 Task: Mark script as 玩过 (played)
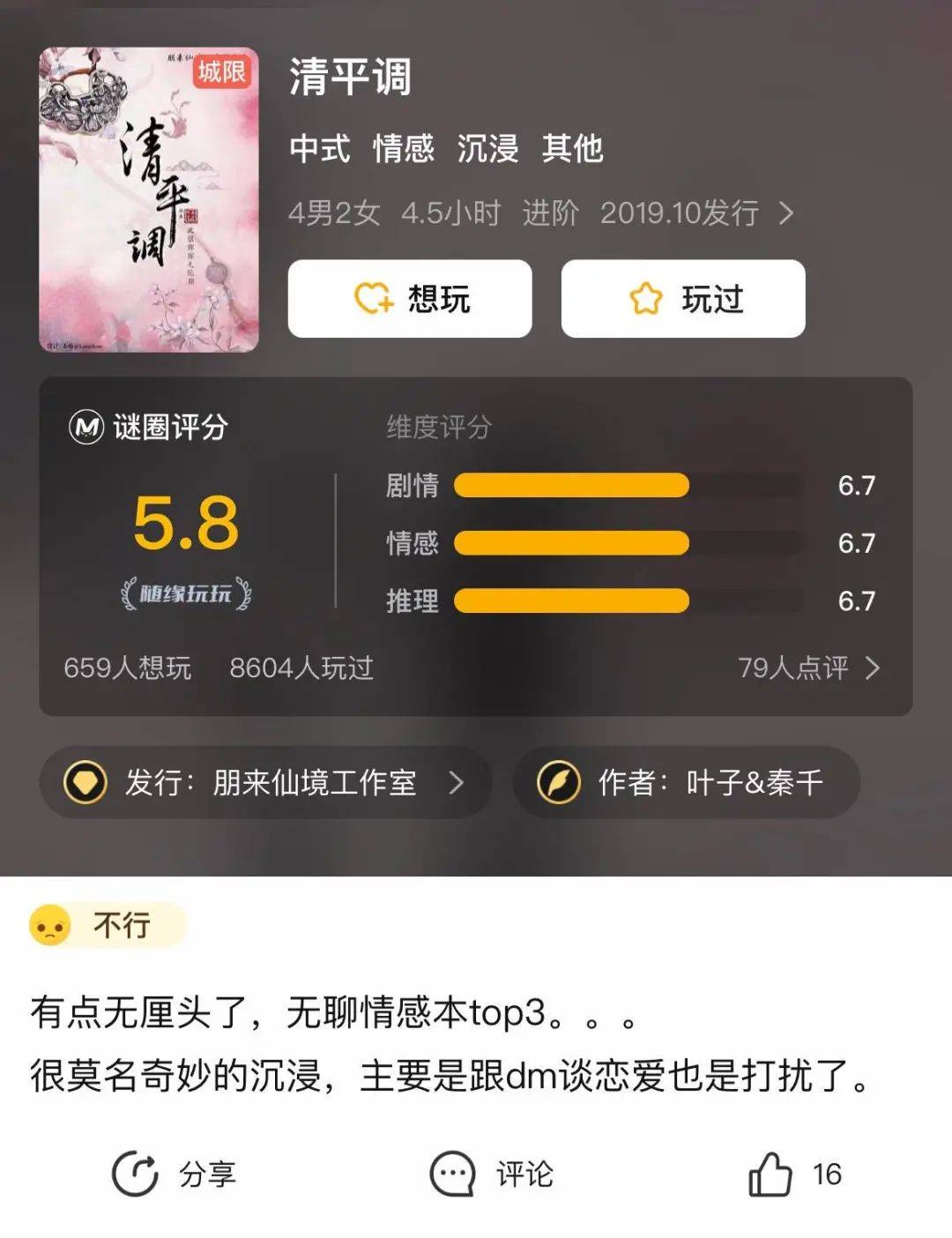pyautogui.click(x=683, y=299)
